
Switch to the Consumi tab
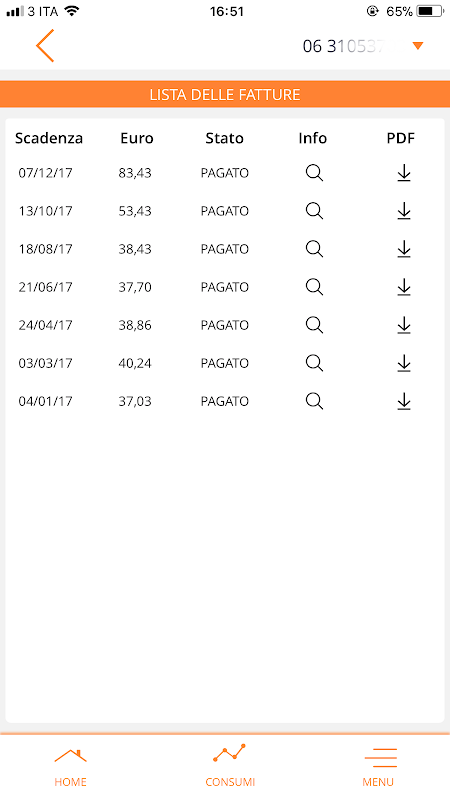[x=230, y=766]
